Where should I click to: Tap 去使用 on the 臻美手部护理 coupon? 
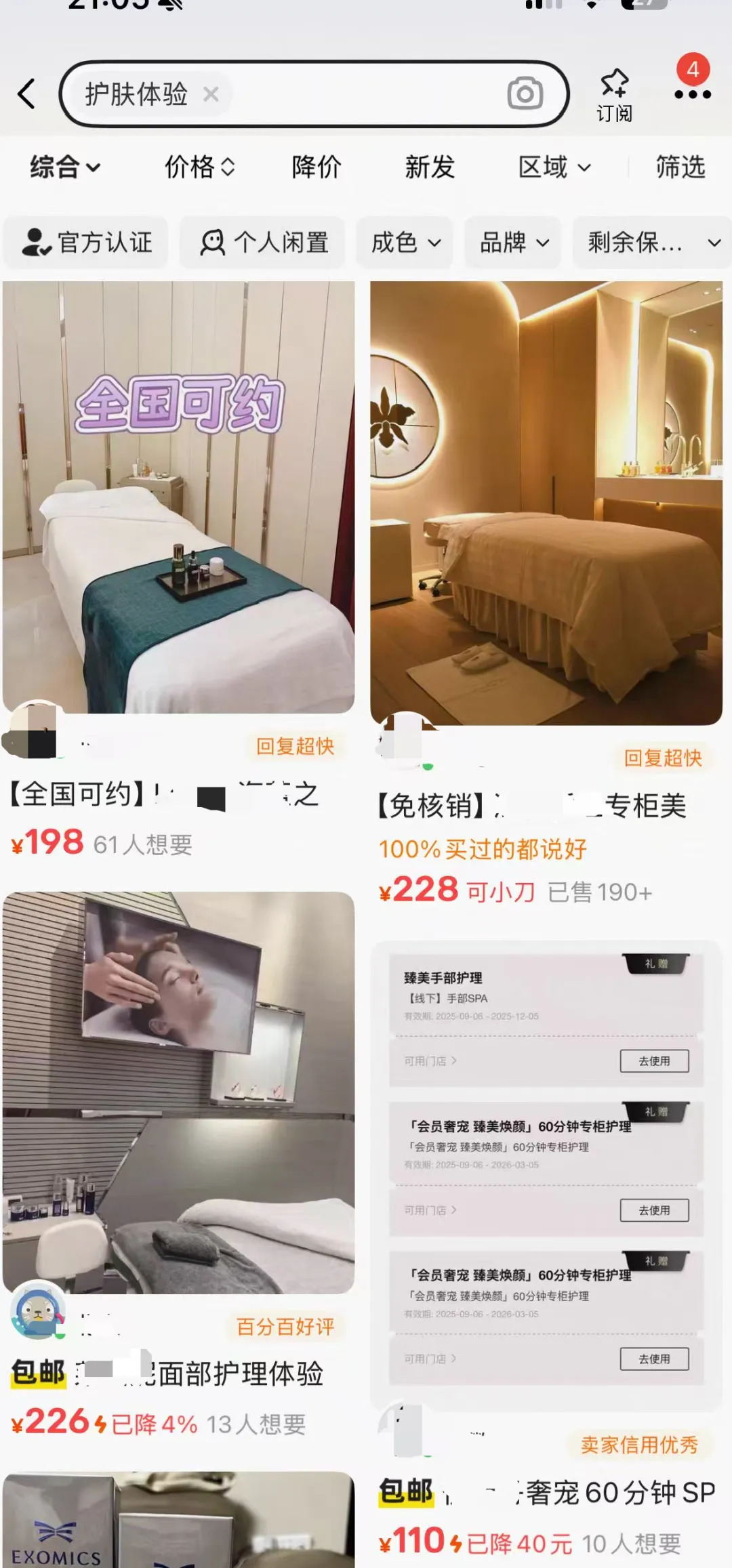(655, 1060)
